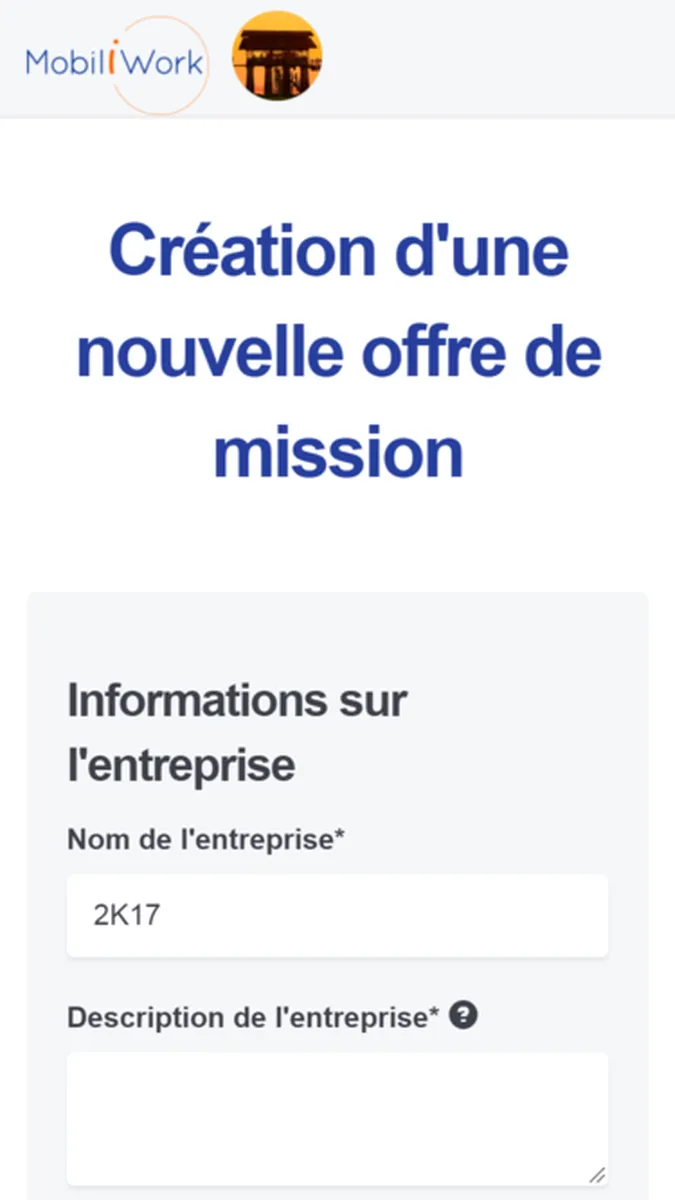Tap the Description de l'entreprise text area
The width and height of the screenshot is (675, 1200).
(x=337, y=1118)
